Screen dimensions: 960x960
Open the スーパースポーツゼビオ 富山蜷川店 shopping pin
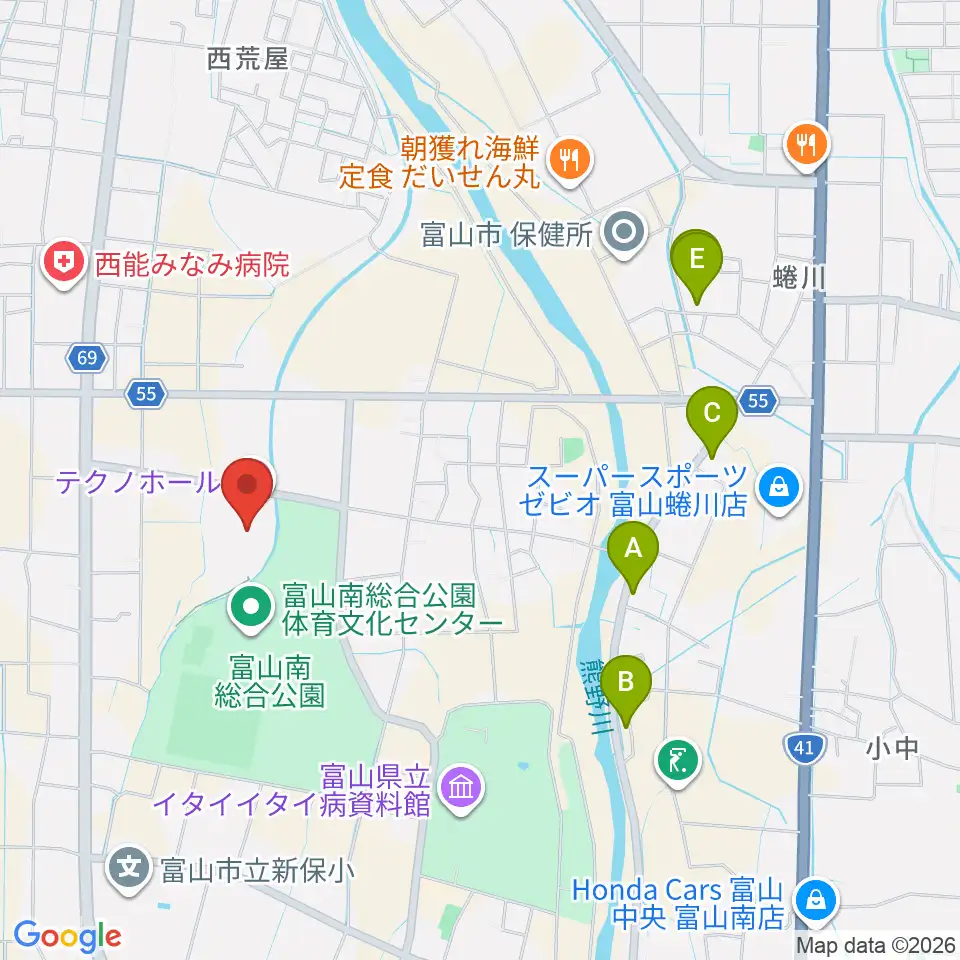779,490
